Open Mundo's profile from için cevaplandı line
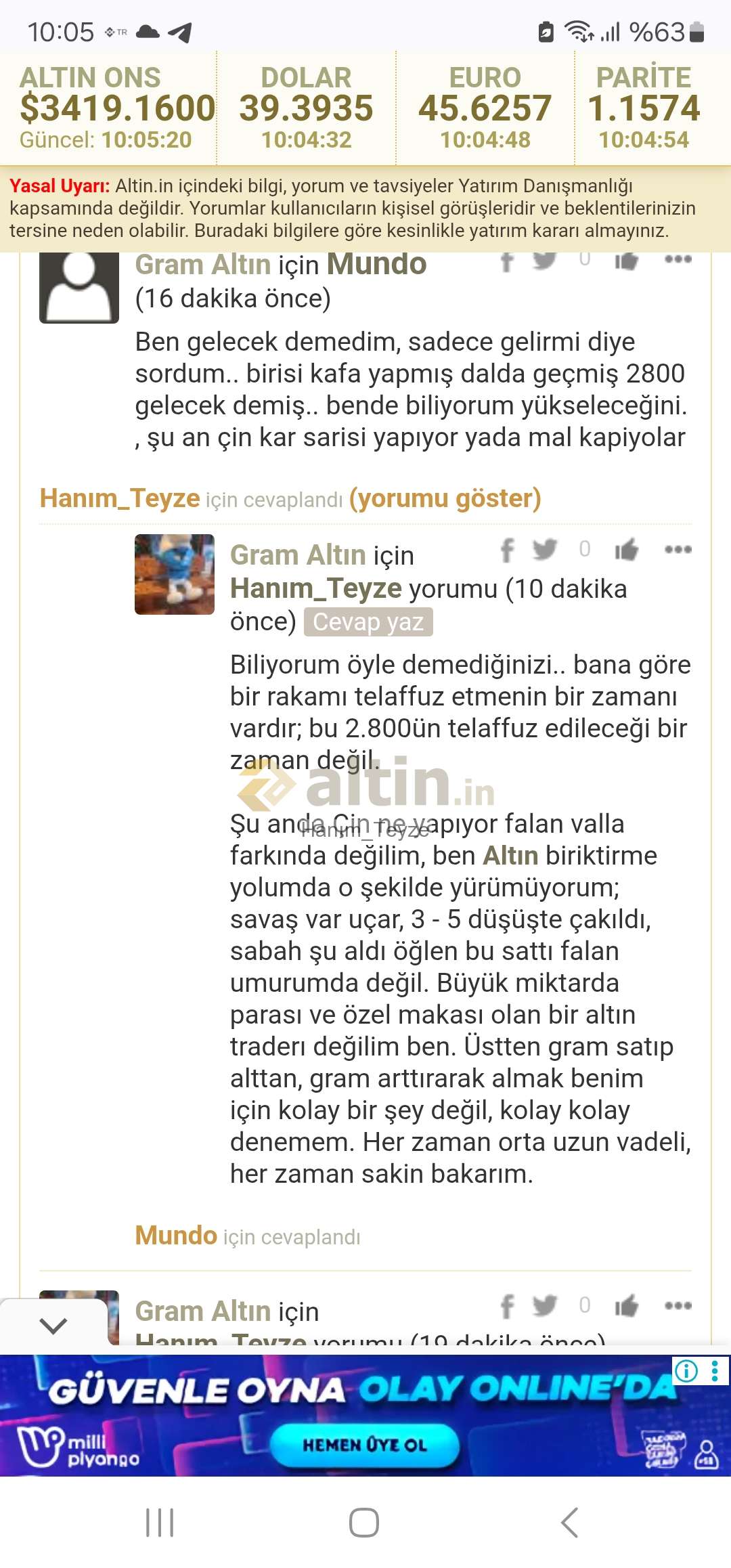This screenshot has width=731, height=1568. coord(176,1236)
